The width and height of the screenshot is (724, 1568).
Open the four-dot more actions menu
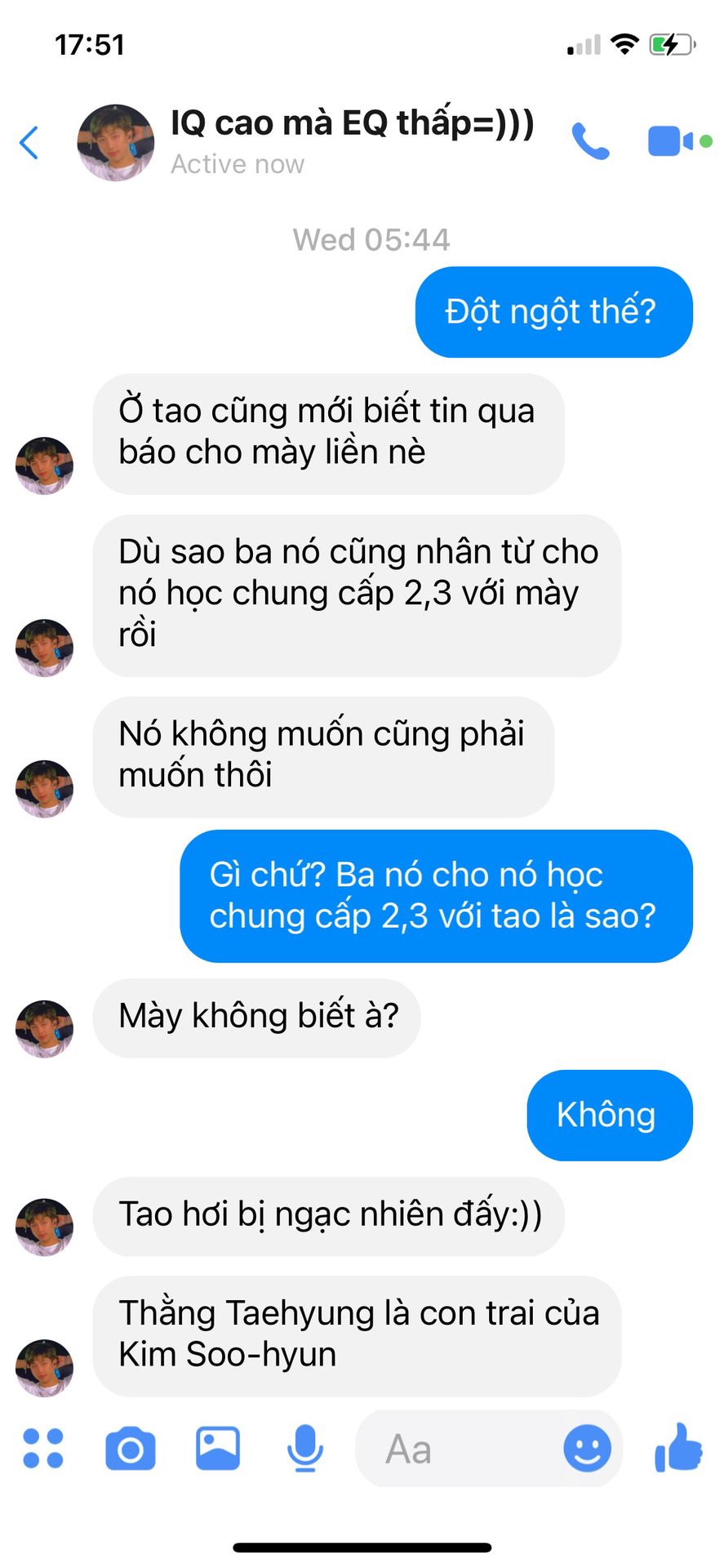click(43, 1449)
